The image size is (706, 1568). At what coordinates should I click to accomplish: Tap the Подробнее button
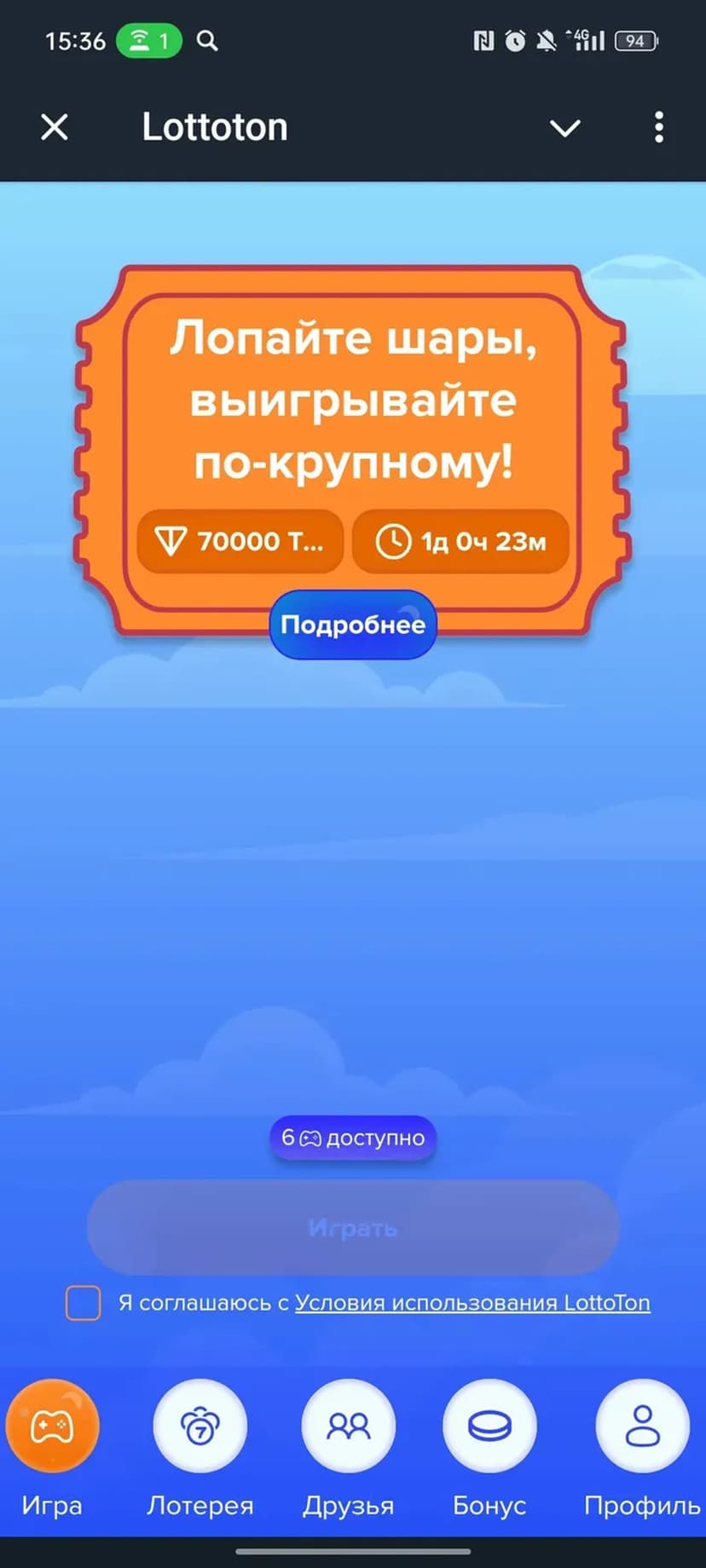click(353, 625)
